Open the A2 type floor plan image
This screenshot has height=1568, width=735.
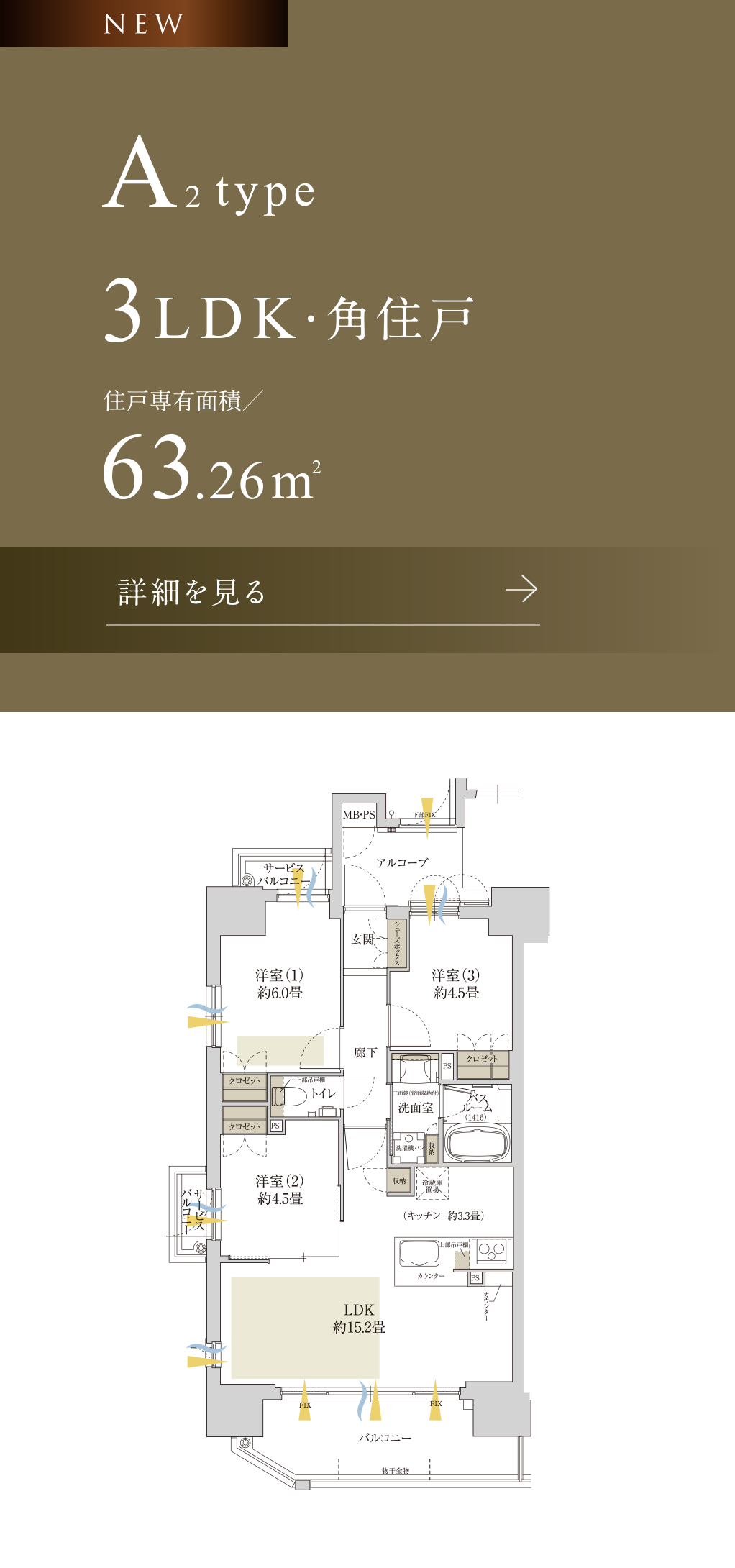(x=367, y=1136)
